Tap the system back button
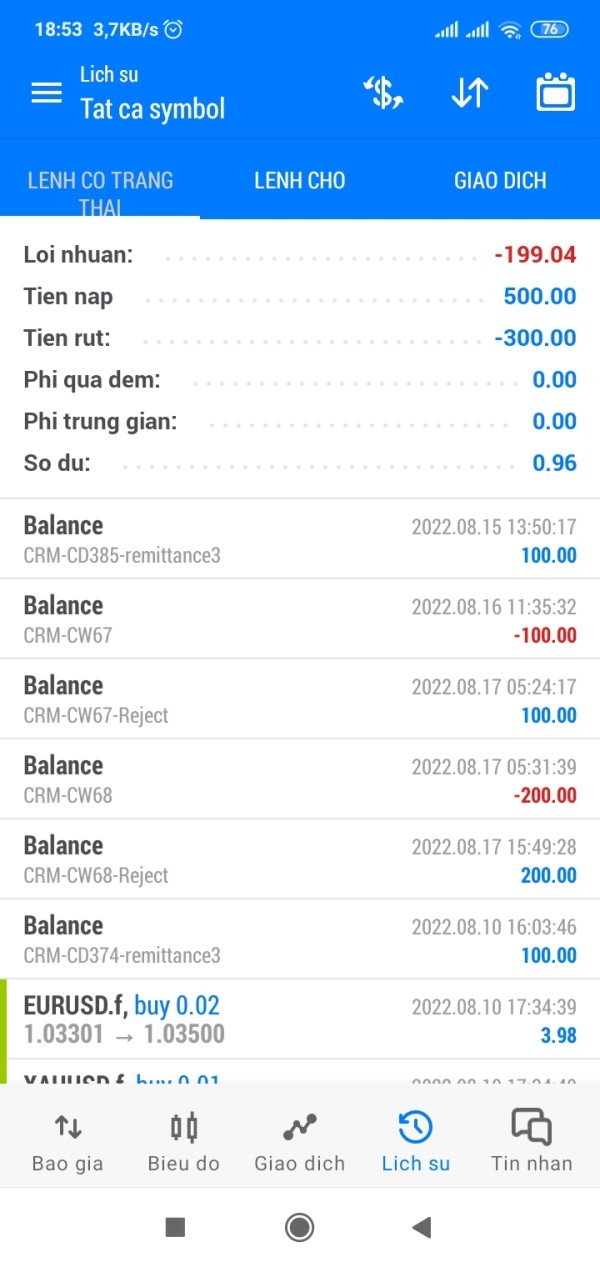 [x=422, y=1227]
